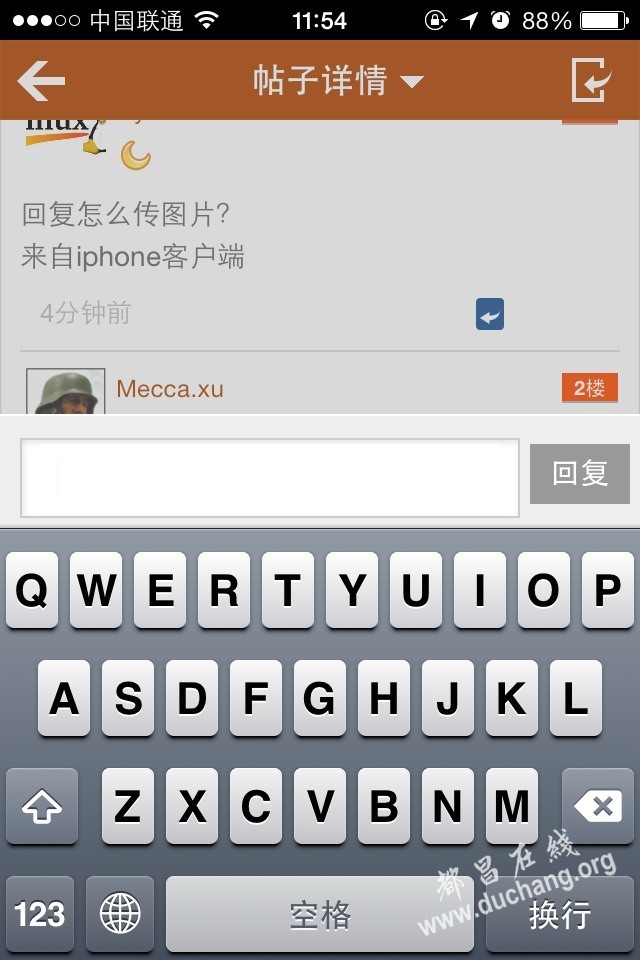Viewport: 640px width, 960px height.
Task: Reply to the post from 4分钟前
Action: [490, 314]
